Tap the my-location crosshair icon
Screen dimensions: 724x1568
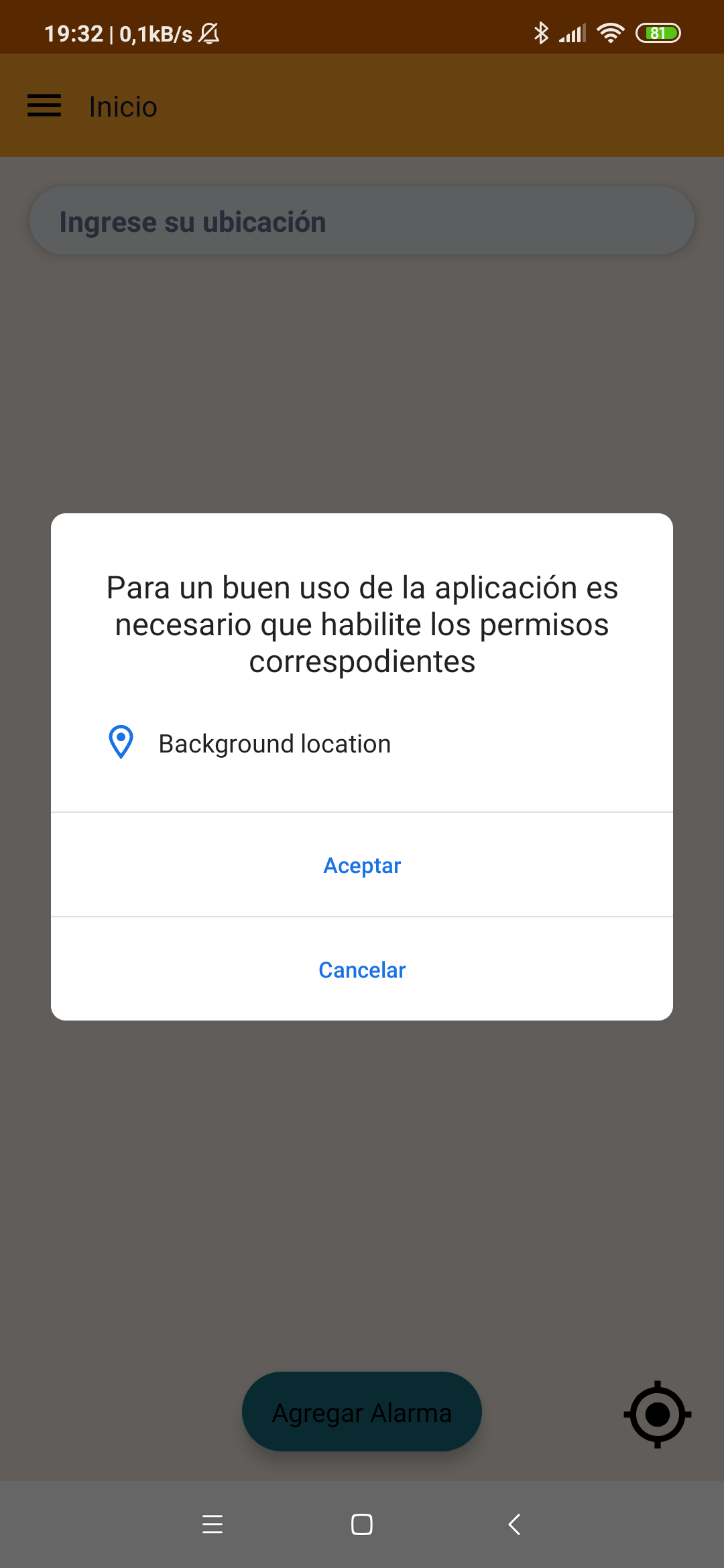click(x=656, y=1415)
